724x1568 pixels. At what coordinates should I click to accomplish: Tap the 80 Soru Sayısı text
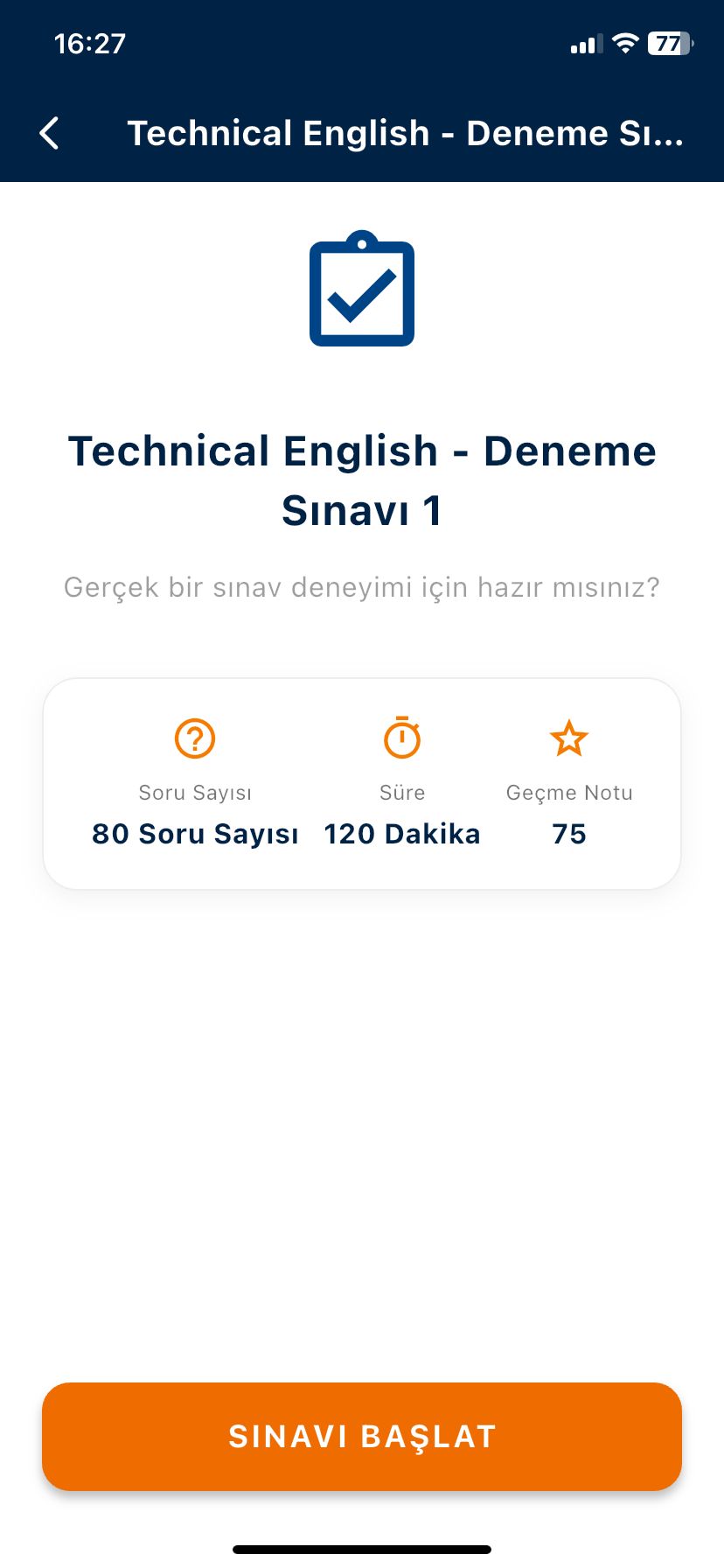(194, 834)
